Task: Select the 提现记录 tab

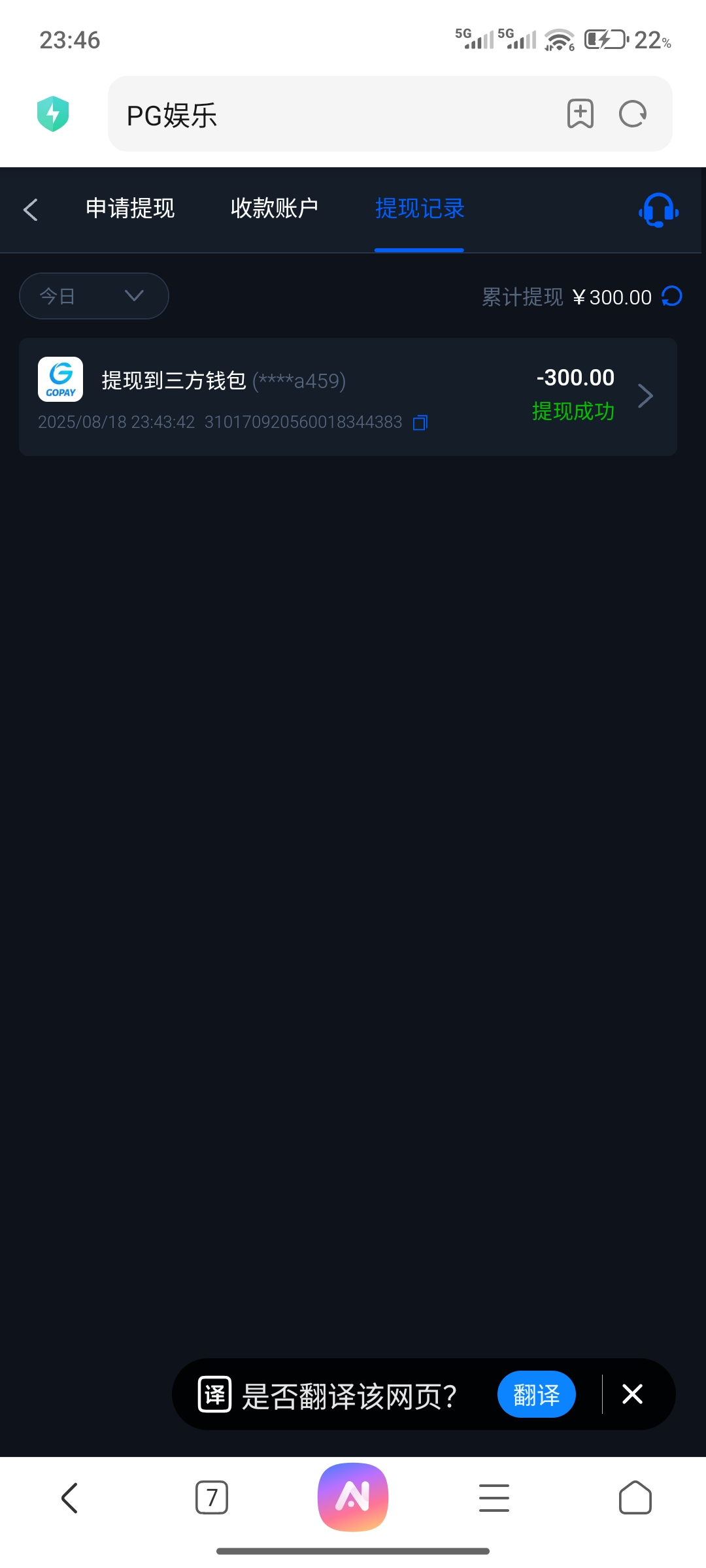Action: point(419,209)
